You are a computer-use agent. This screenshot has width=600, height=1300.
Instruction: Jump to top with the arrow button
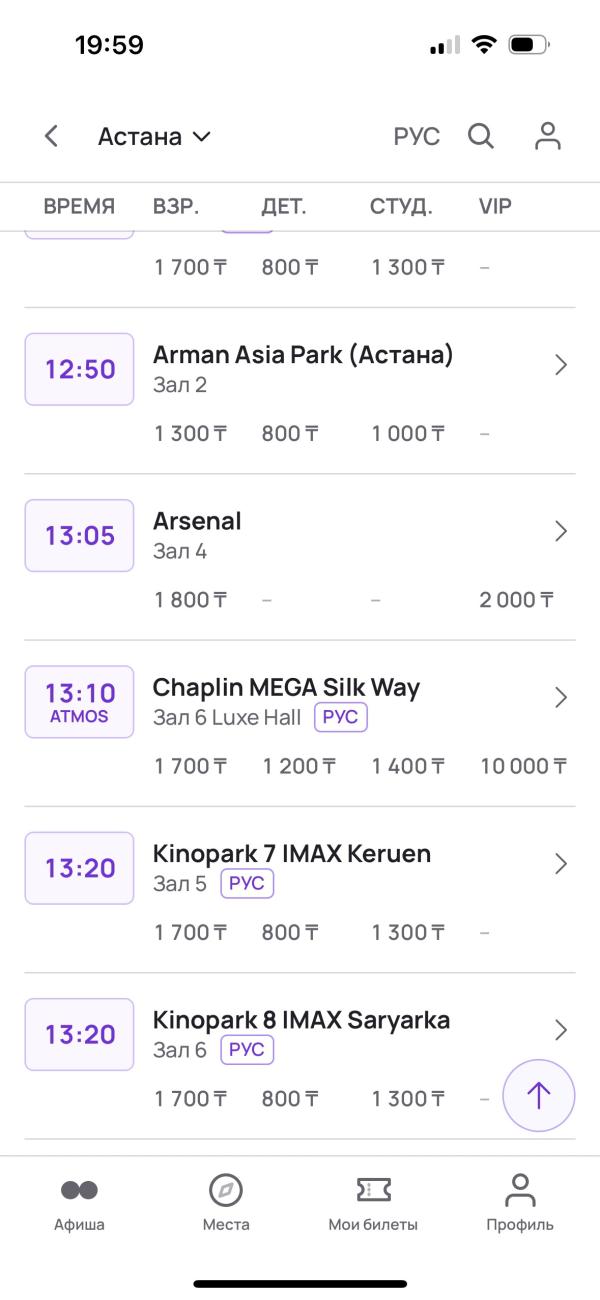538,1095
